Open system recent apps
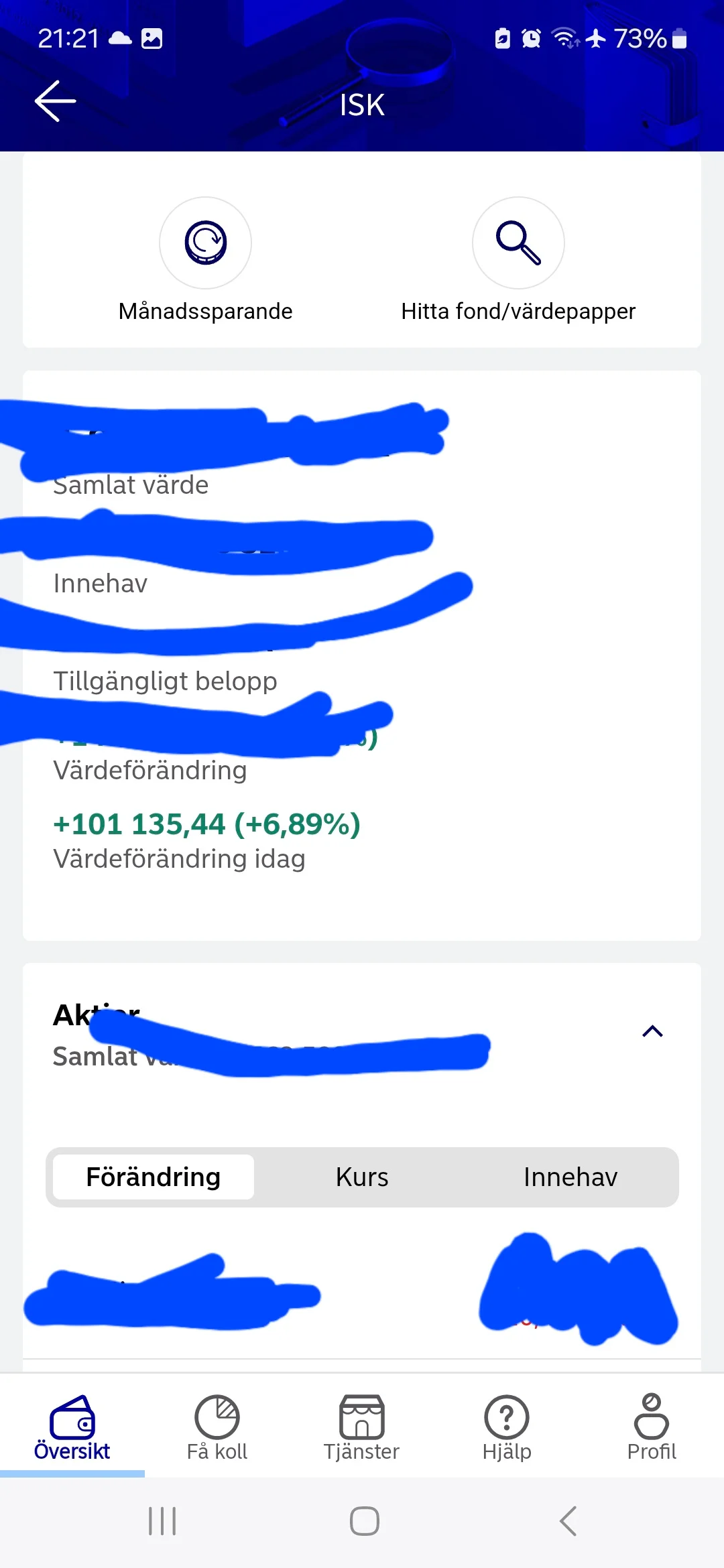The width and height of the screenshot is (724, 1568). (x=162, y=1521)
